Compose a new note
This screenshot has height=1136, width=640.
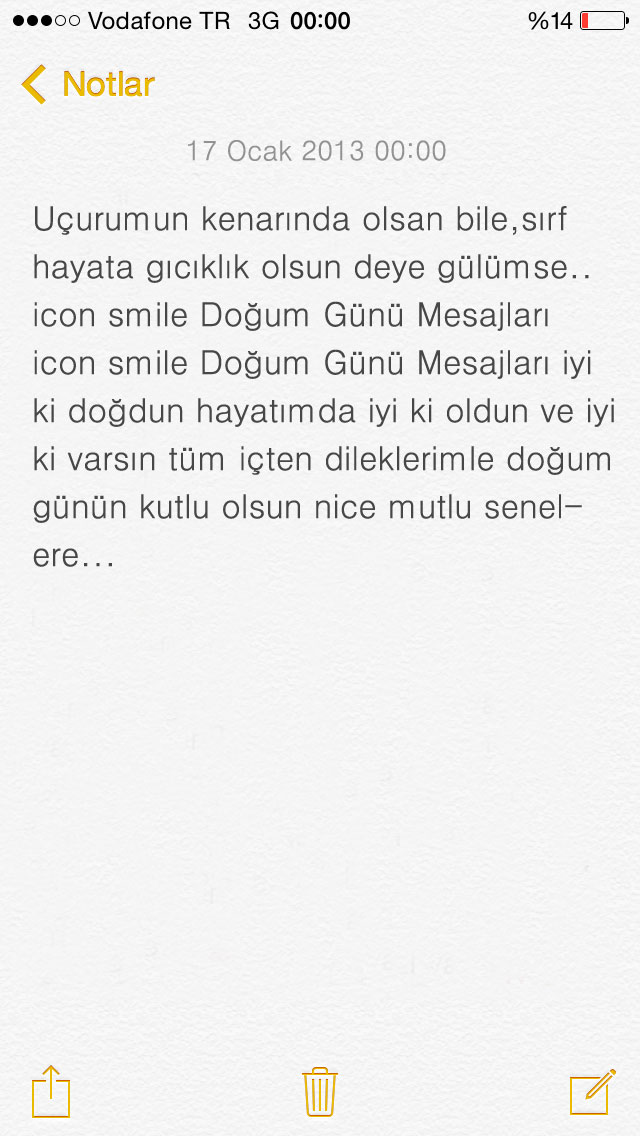coord(591,1090)
